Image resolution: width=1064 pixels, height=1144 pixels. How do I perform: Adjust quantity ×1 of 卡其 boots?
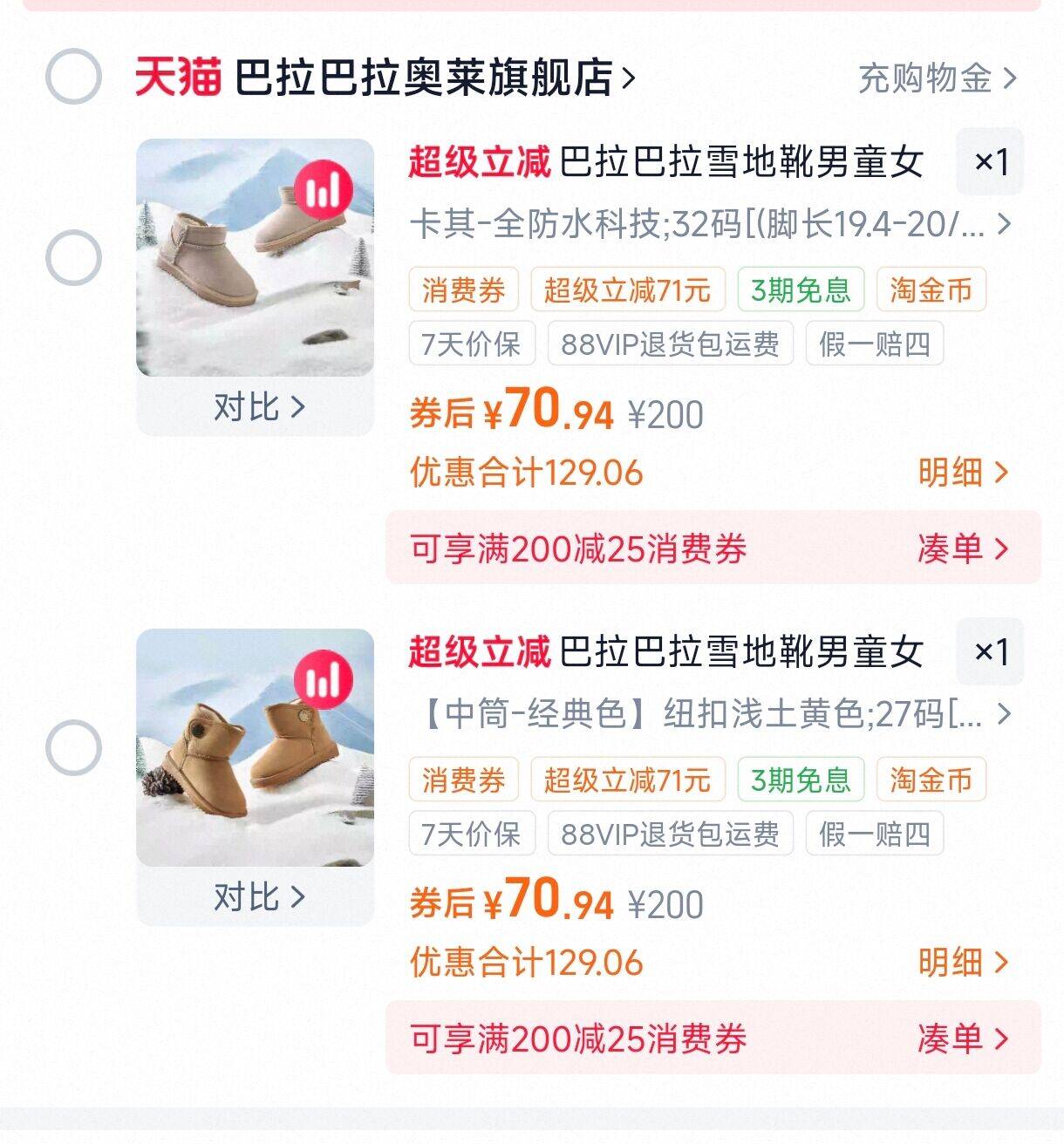[990, 162]
